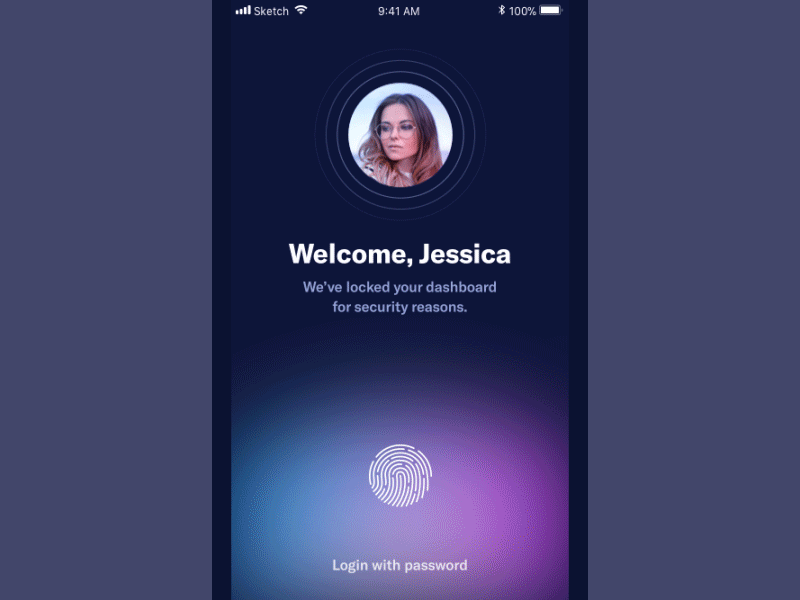
Task: Choose Login with password
Action: coord(400,565)
